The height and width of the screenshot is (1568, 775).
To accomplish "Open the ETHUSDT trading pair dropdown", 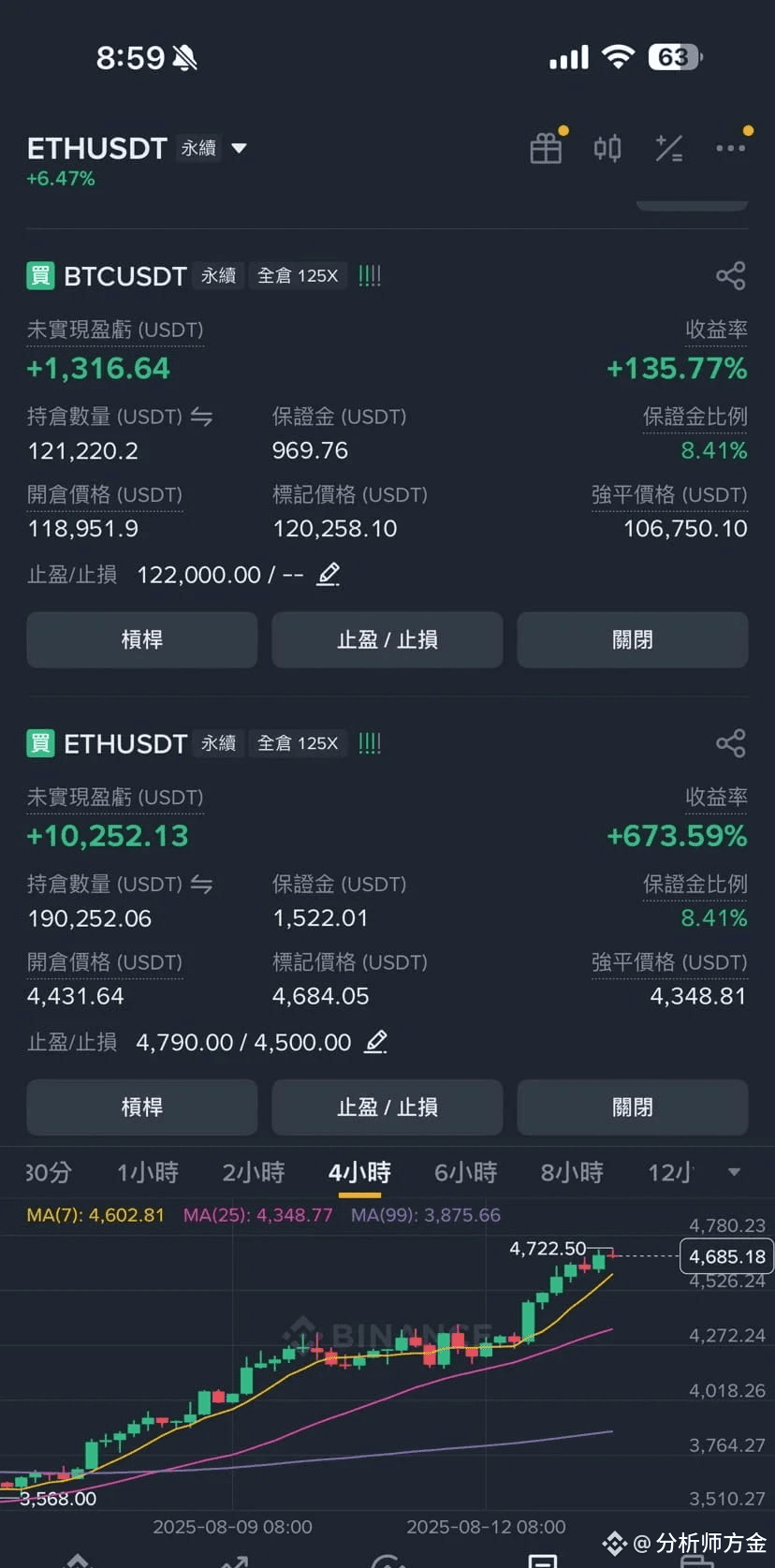I will [239, 148].
